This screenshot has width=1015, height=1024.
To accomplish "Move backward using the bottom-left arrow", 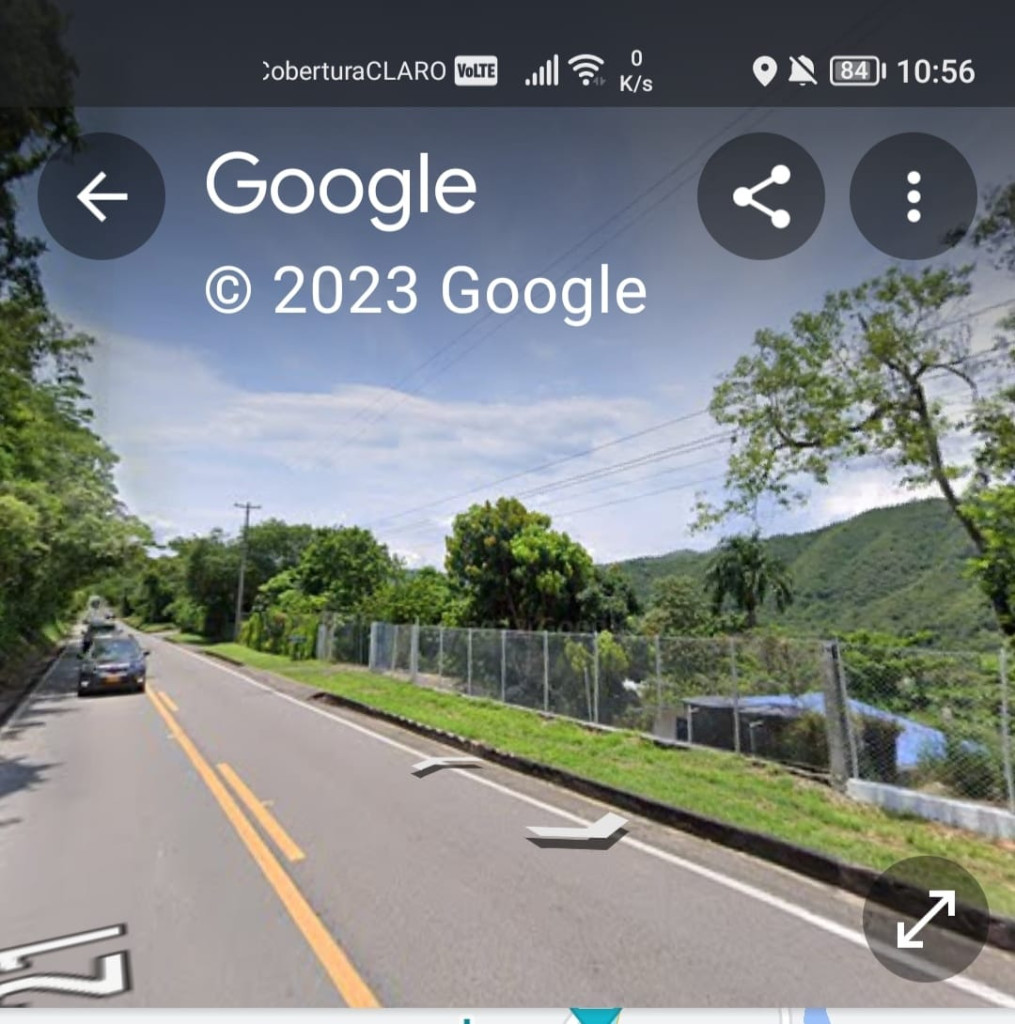I will pos(65,965).
